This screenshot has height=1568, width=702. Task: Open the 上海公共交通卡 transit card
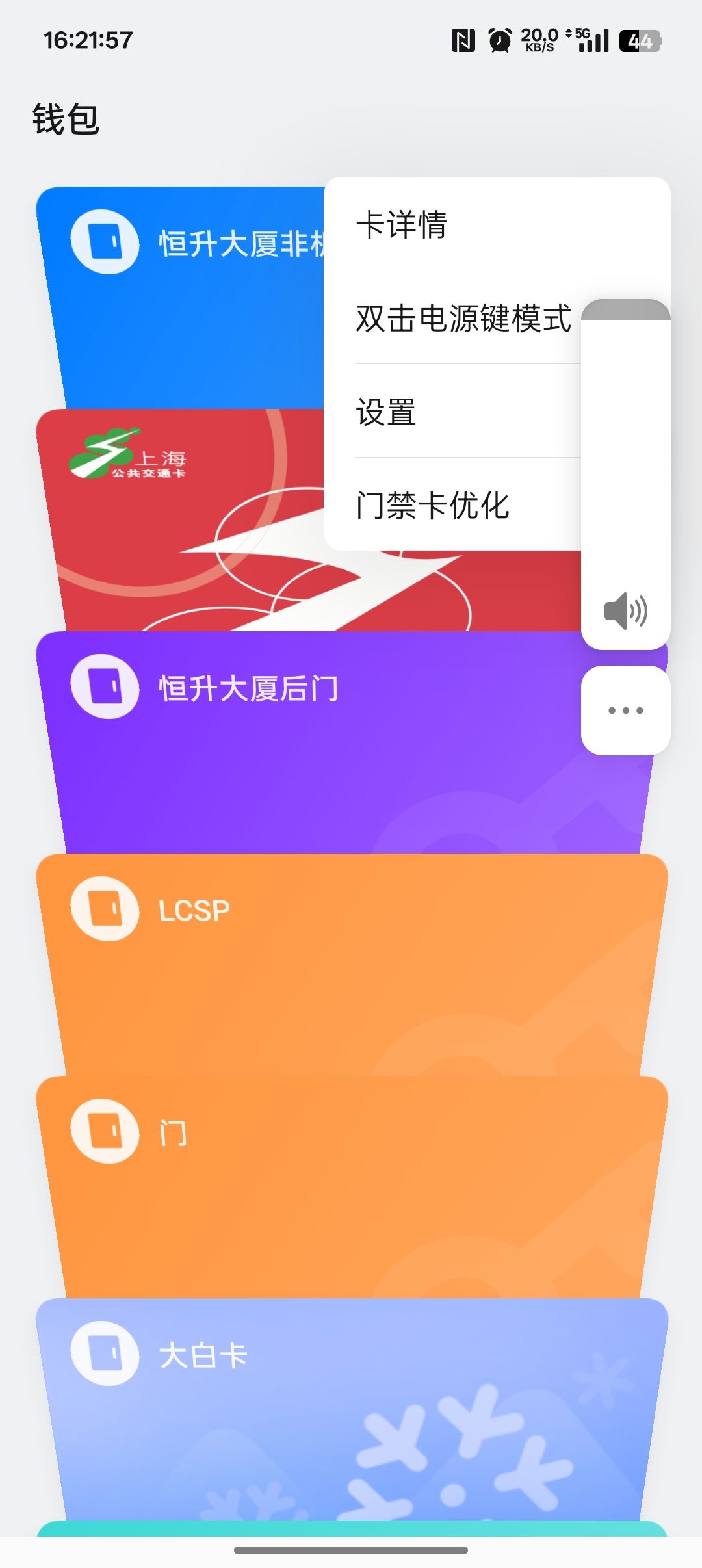click(182, 520)
